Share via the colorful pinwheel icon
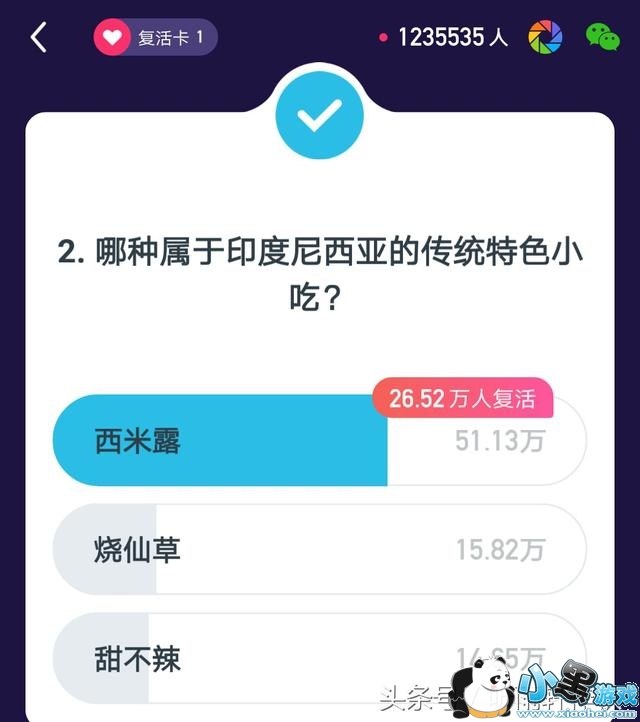 pyautogui.click(x=545, y=38)
